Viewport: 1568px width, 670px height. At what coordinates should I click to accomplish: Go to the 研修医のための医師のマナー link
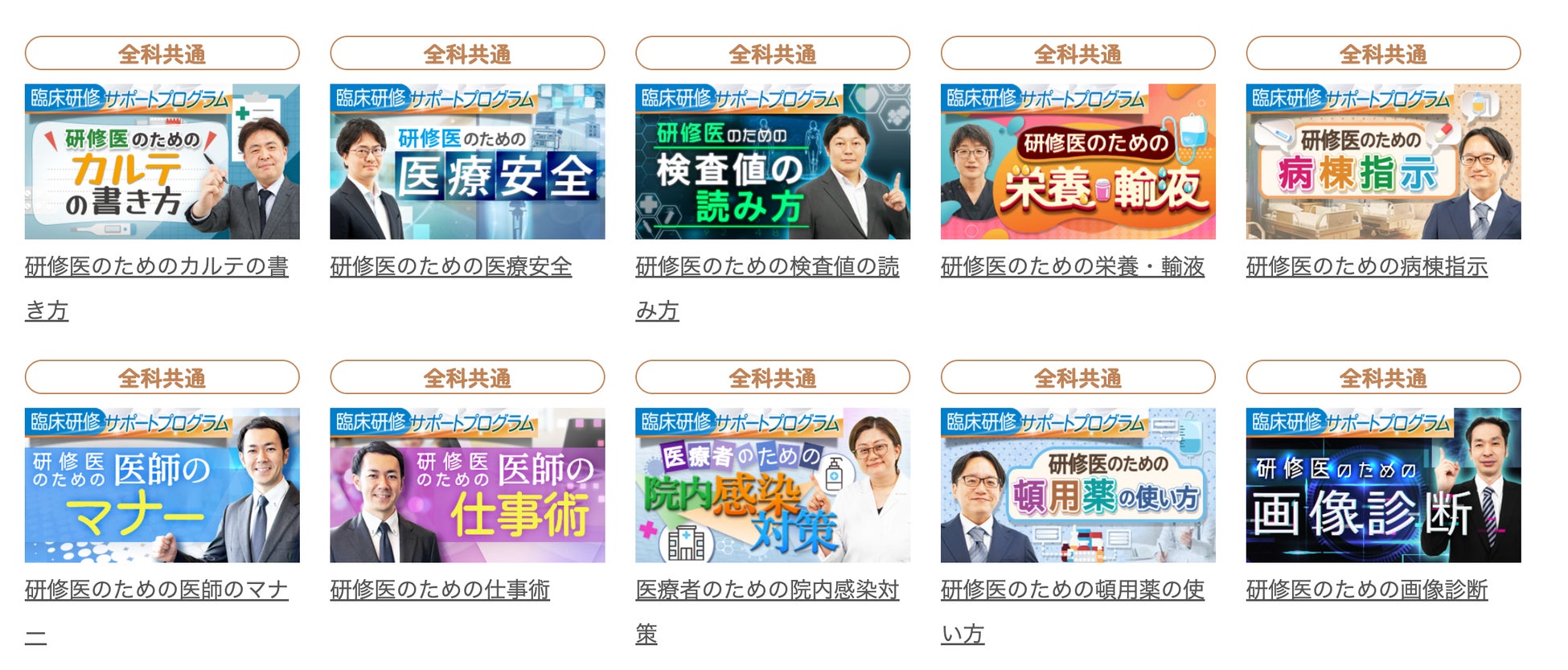tap(156, 590)
